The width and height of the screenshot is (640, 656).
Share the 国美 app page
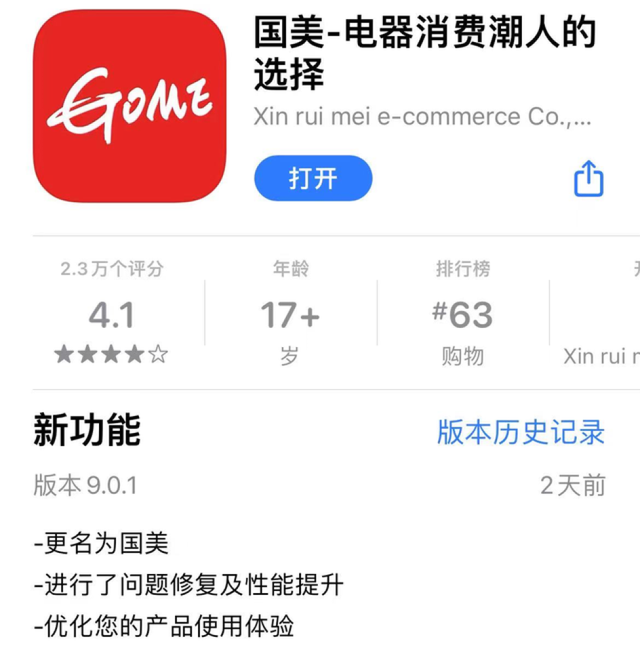[588, 179]
